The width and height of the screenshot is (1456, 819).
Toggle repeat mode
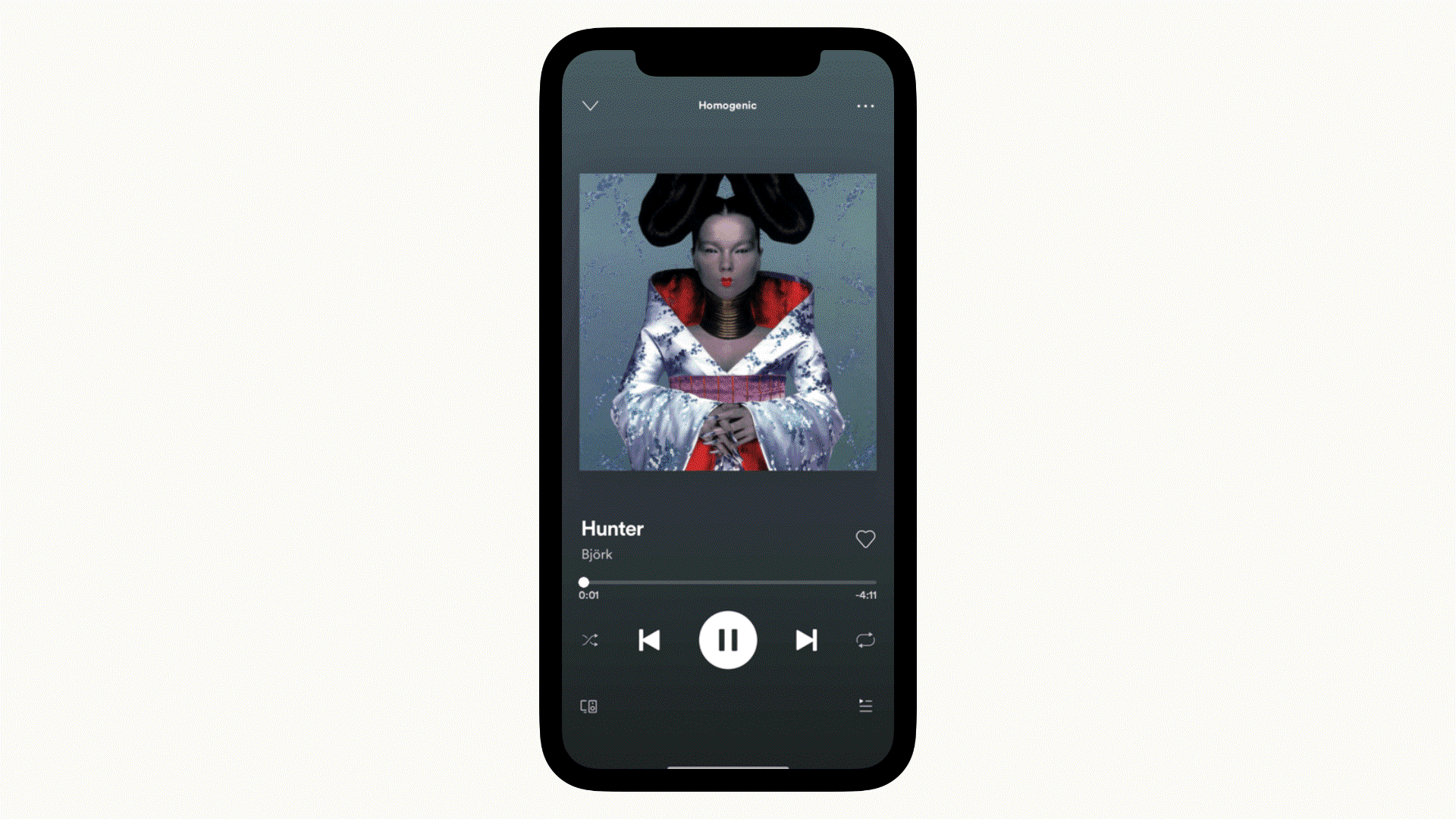click(x=865, y=641)
